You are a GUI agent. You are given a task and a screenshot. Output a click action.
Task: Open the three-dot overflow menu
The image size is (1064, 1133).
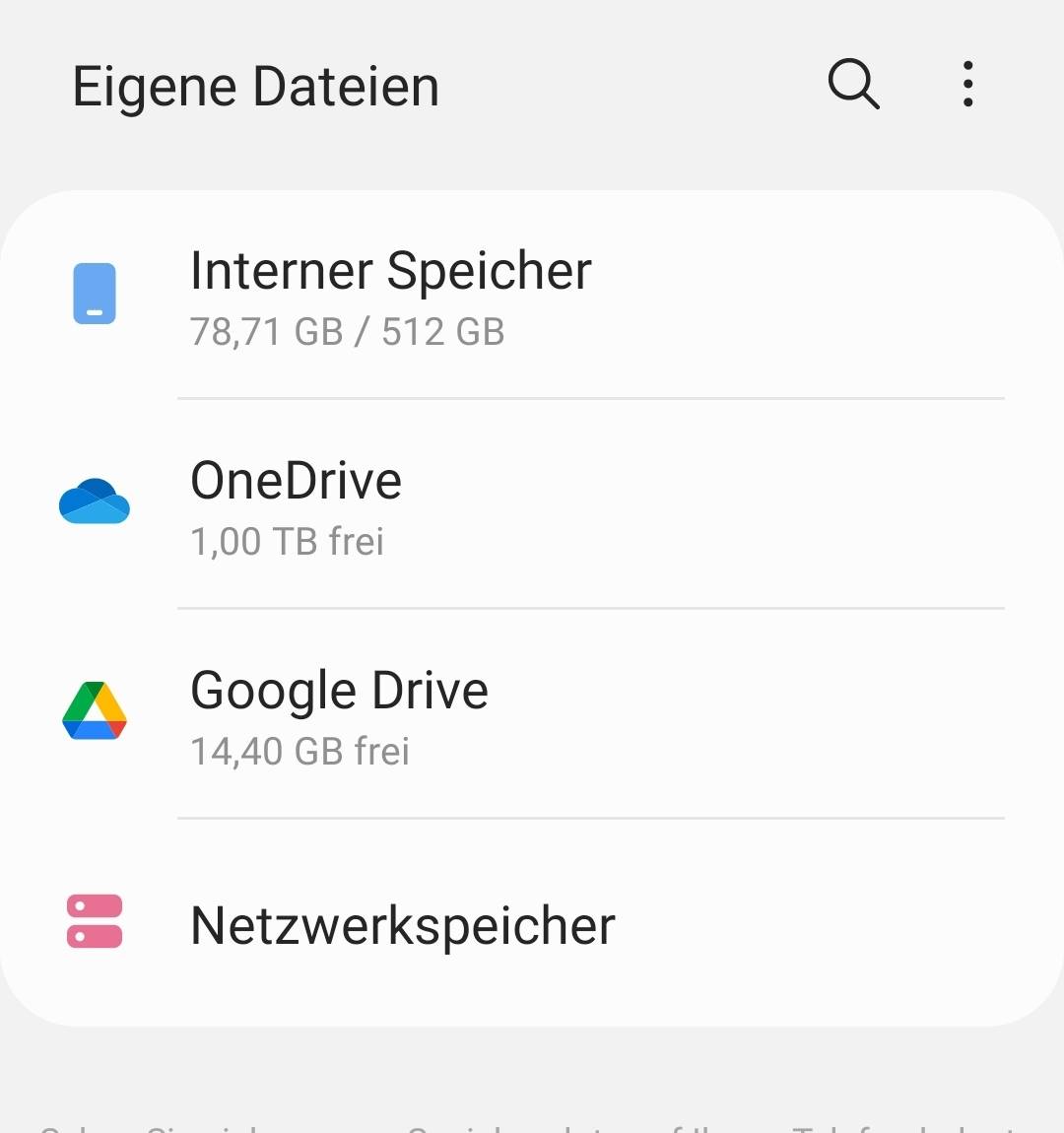click(x=968, y=84)
